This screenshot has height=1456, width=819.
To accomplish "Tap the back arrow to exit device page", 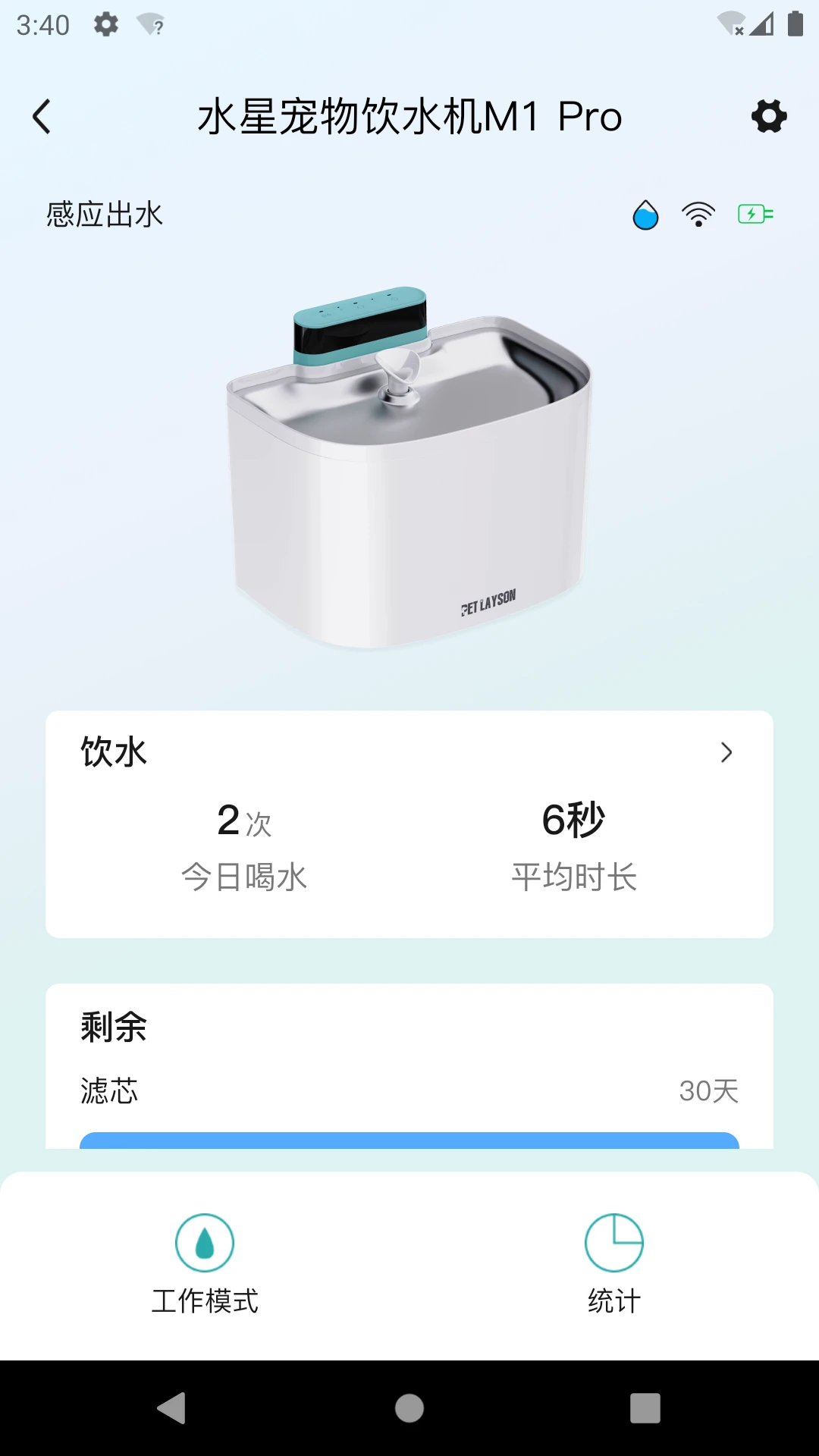I will (42, 117).
